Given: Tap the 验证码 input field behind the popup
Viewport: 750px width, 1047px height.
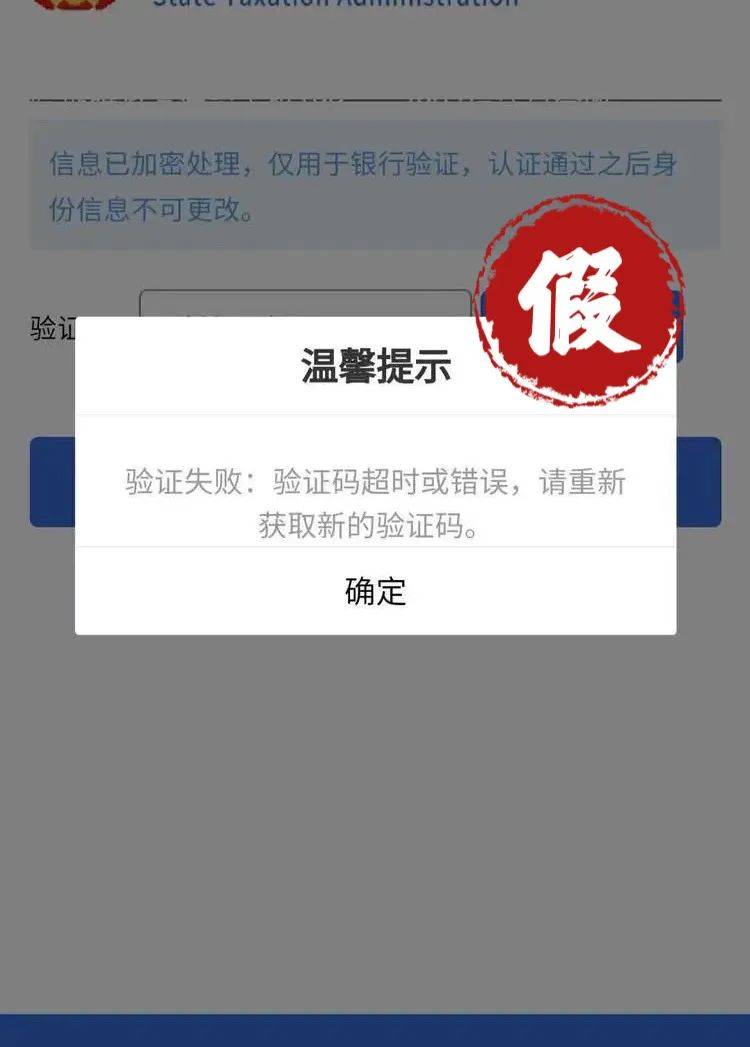Looking at the screenshot, I should coord(300,300).
